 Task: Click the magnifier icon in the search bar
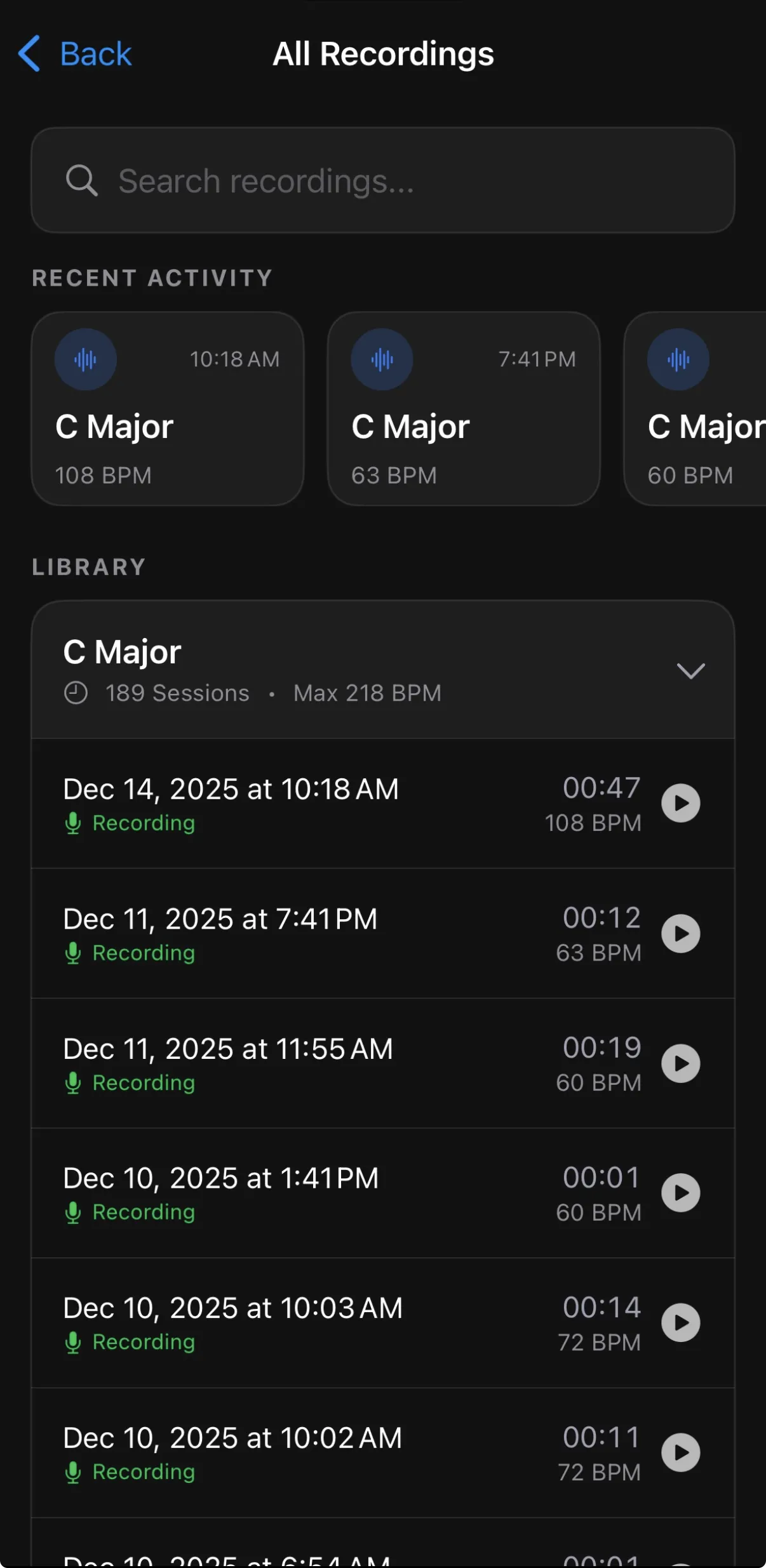(81, 180)
